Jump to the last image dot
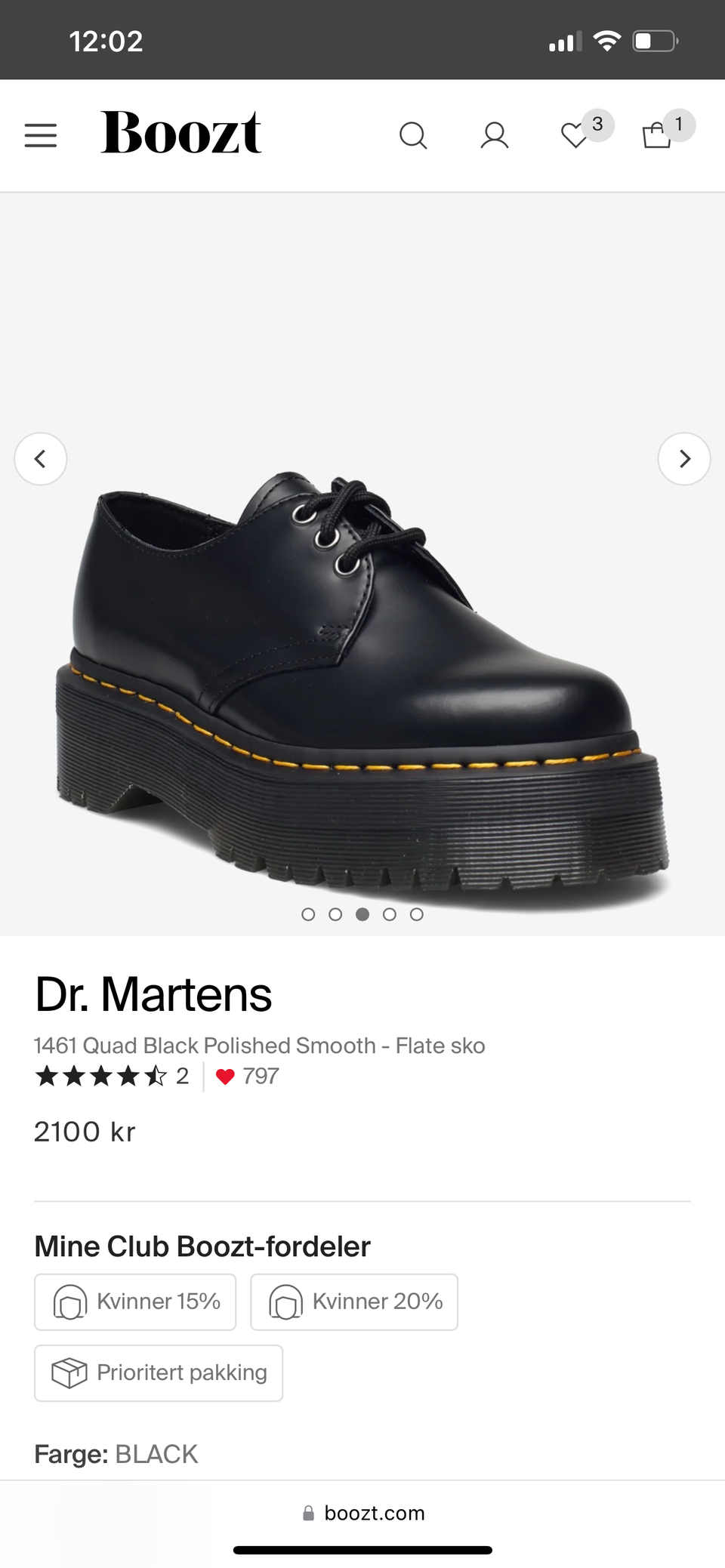 click(x=417, y=914)
